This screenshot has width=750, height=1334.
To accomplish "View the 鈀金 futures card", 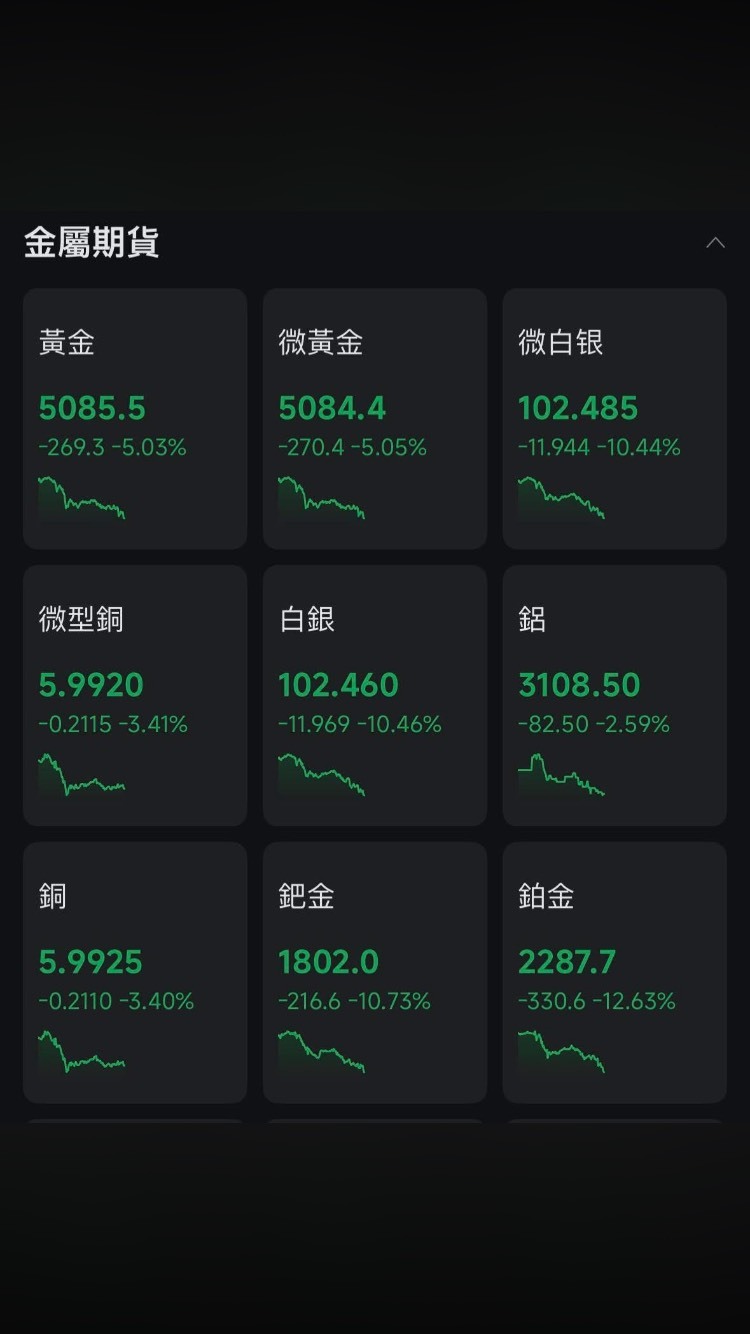I will pos(375,973).
